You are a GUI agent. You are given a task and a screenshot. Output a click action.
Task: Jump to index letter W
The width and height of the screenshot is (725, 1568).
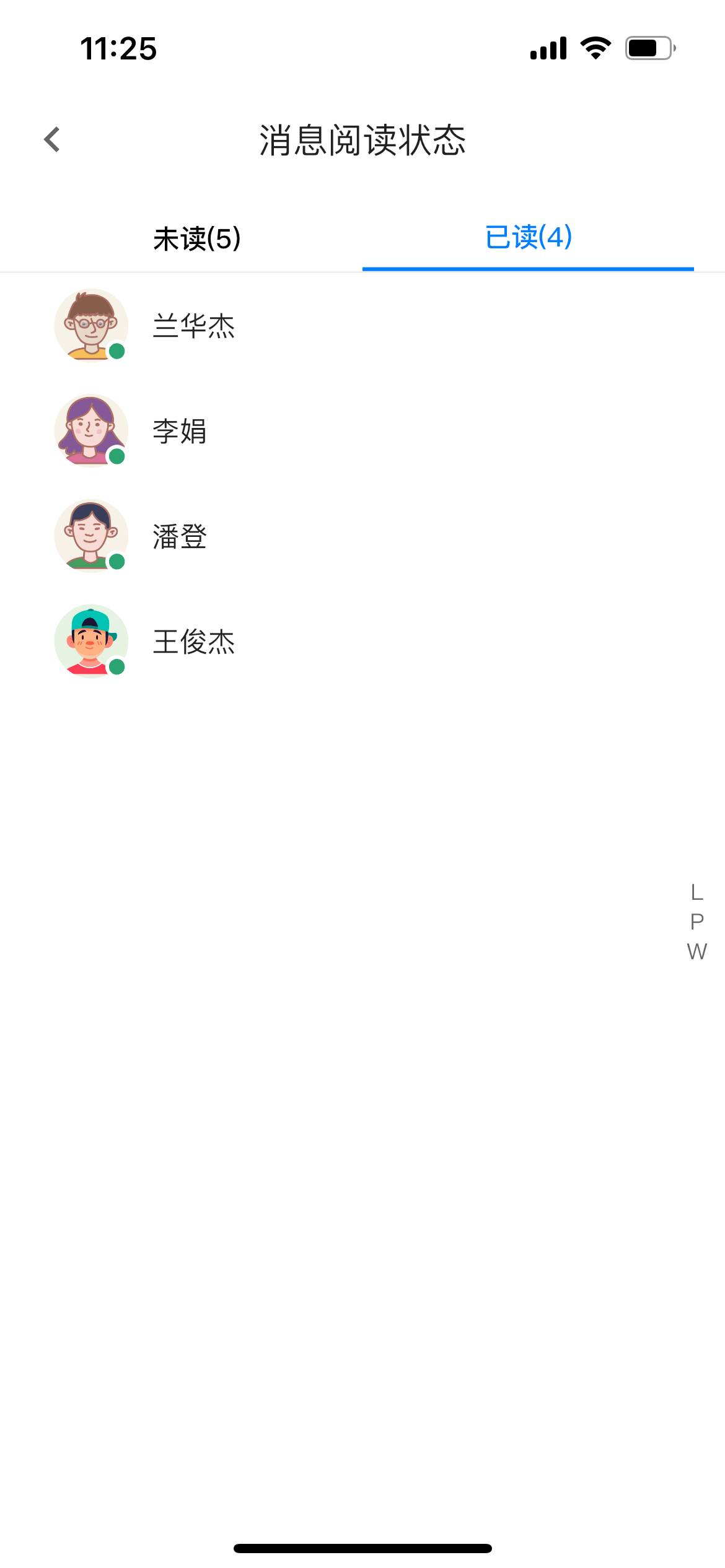696,951
